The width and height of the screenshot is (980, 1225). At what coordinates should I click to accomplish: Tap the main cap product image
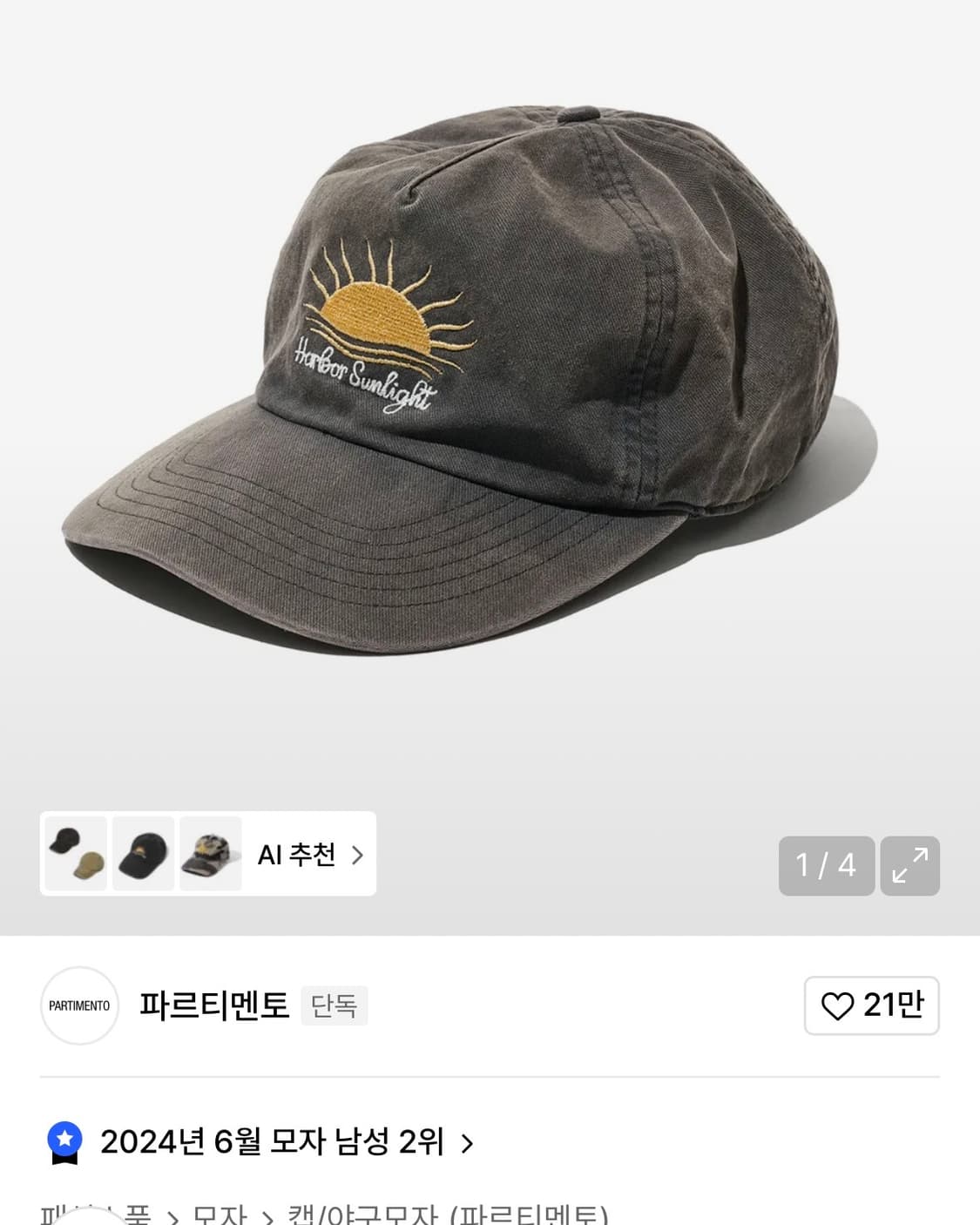coord(470,382)
